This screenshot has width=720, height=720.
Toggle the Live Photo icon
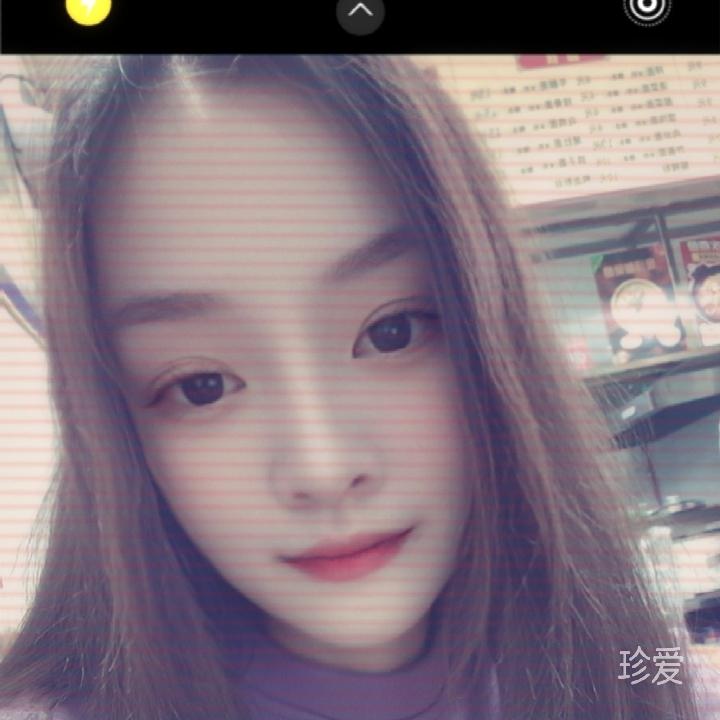click(x=647, y=8)
